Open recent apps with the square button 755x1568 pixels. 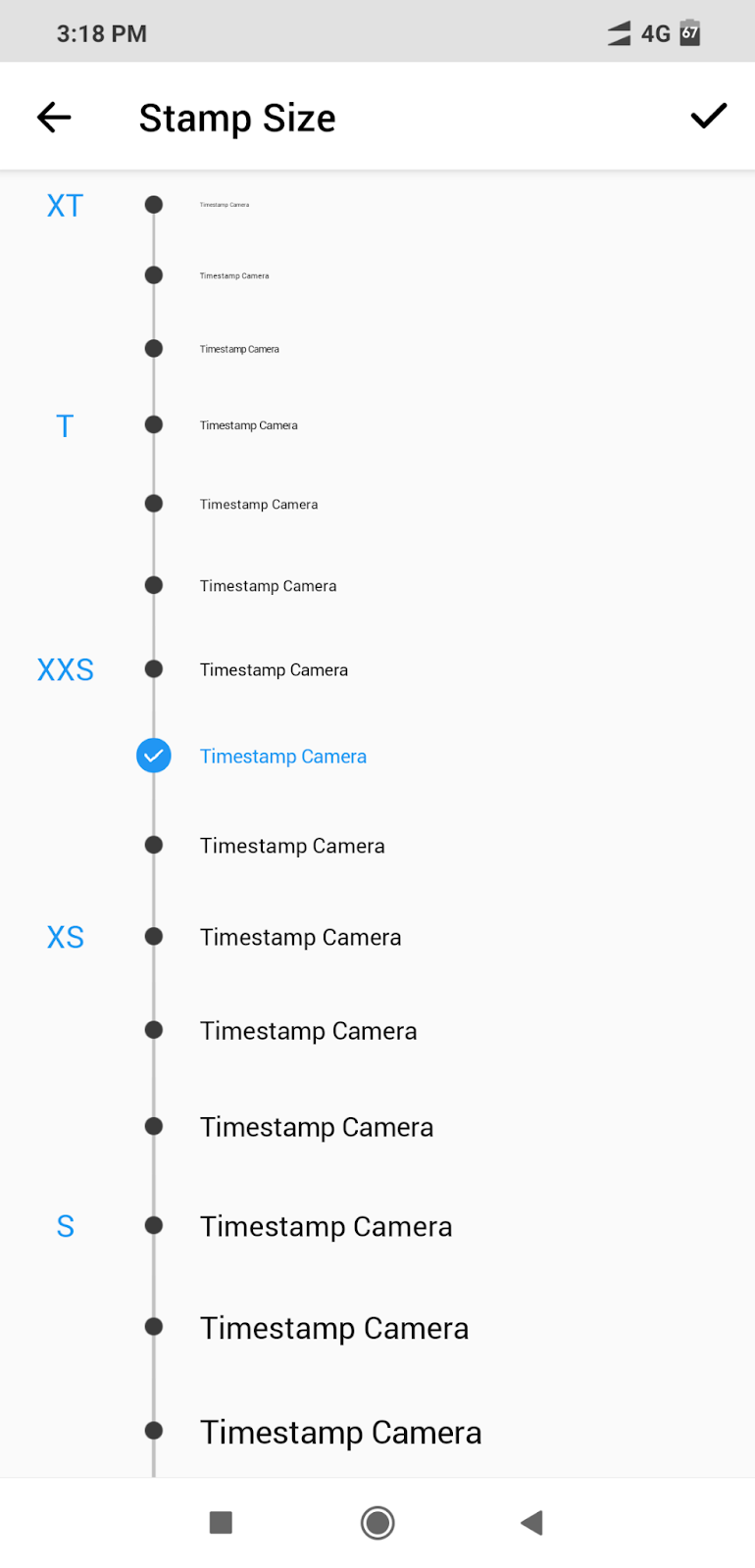pos(221,1523)
